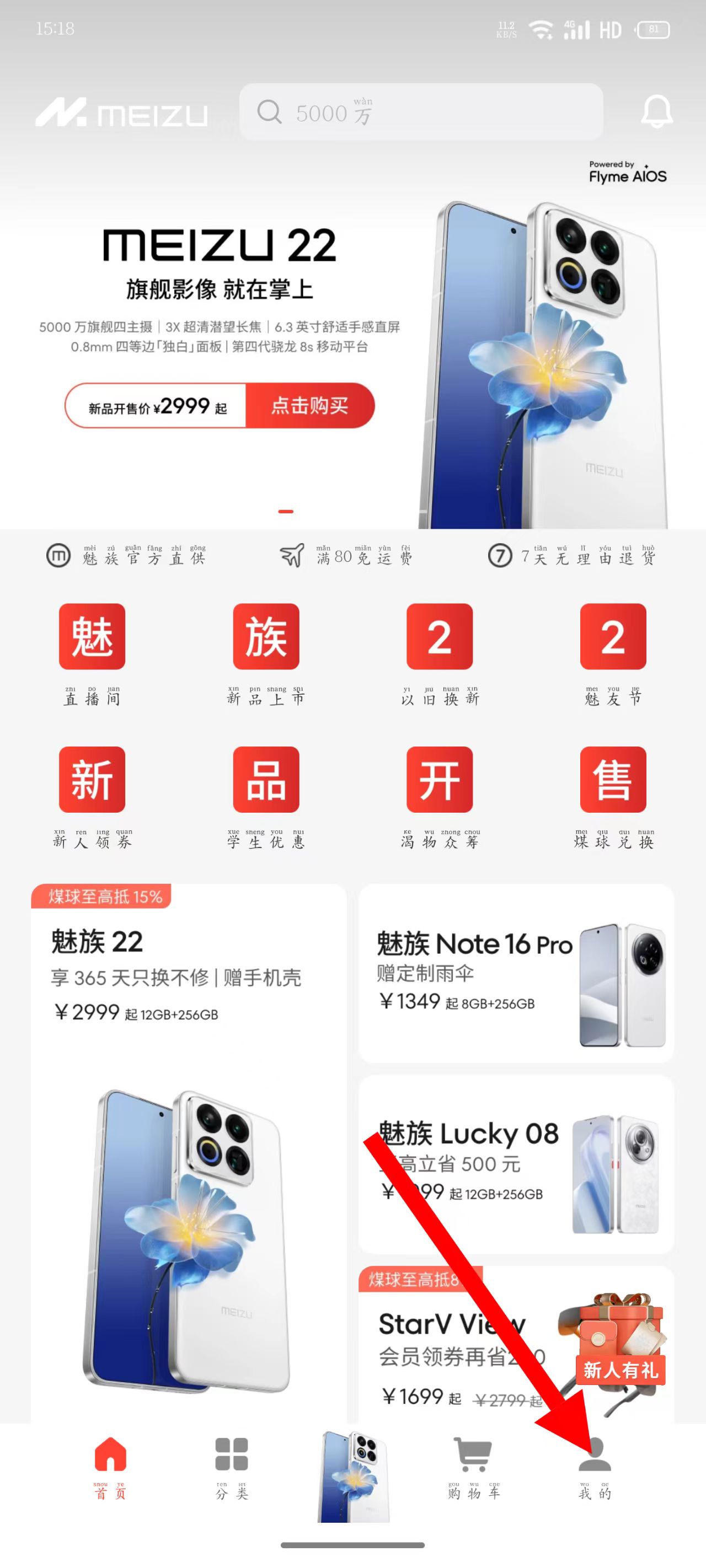
Task: Tap the 点击购买 button on the banner
Action: (x=309, y=405)
